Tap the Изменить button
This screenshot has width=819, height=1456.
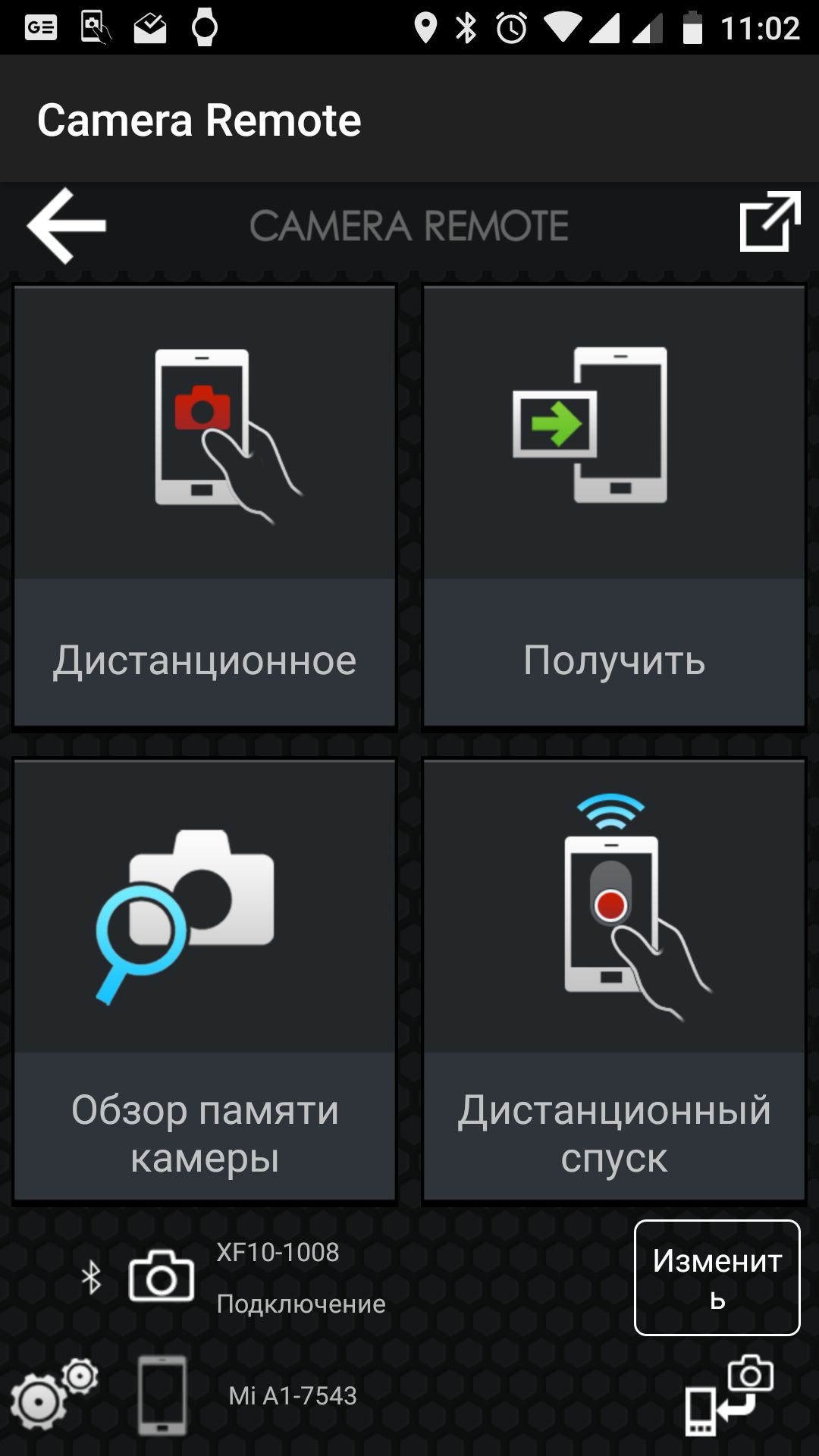pos(717,1278)
